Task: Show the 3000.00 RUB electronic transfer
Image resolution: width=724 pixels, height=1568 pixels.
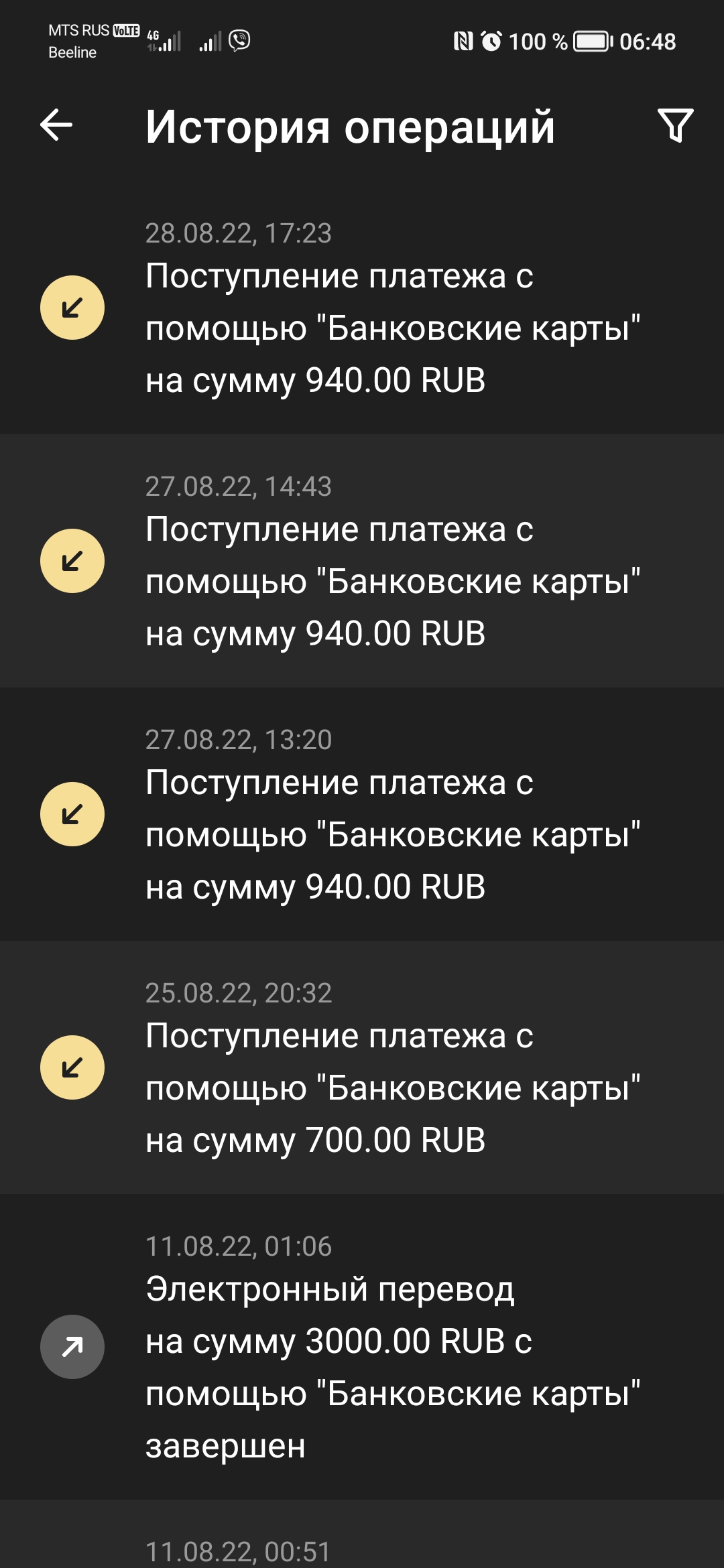Action: tap(362, 1347)
